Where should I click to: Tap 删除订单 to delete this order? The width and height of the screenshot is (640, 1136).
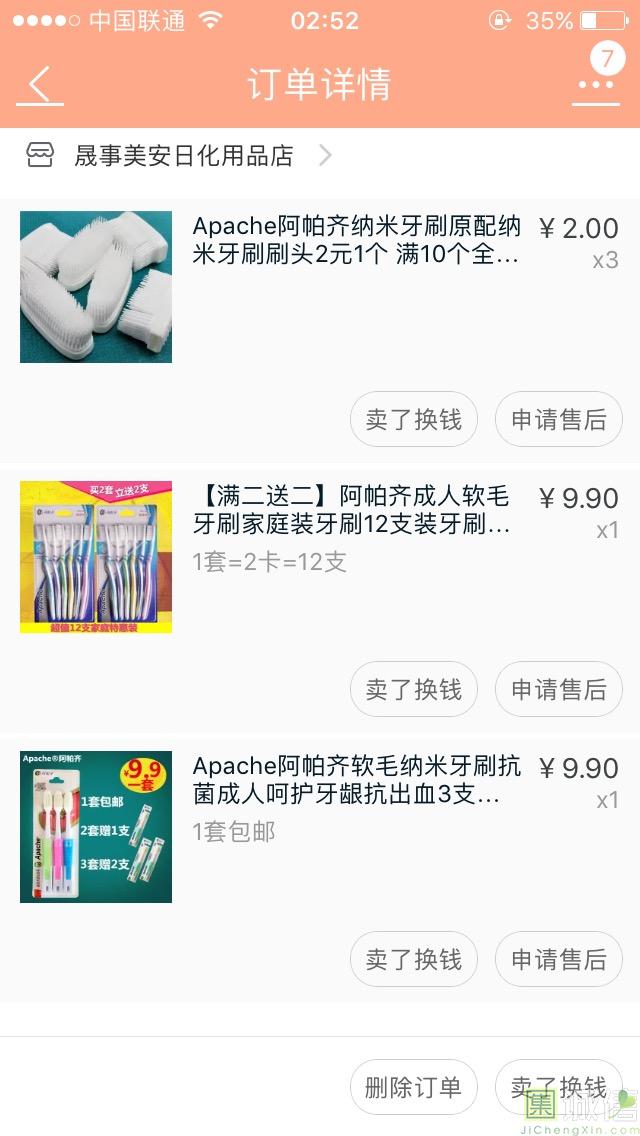(x=414, y=1087)
